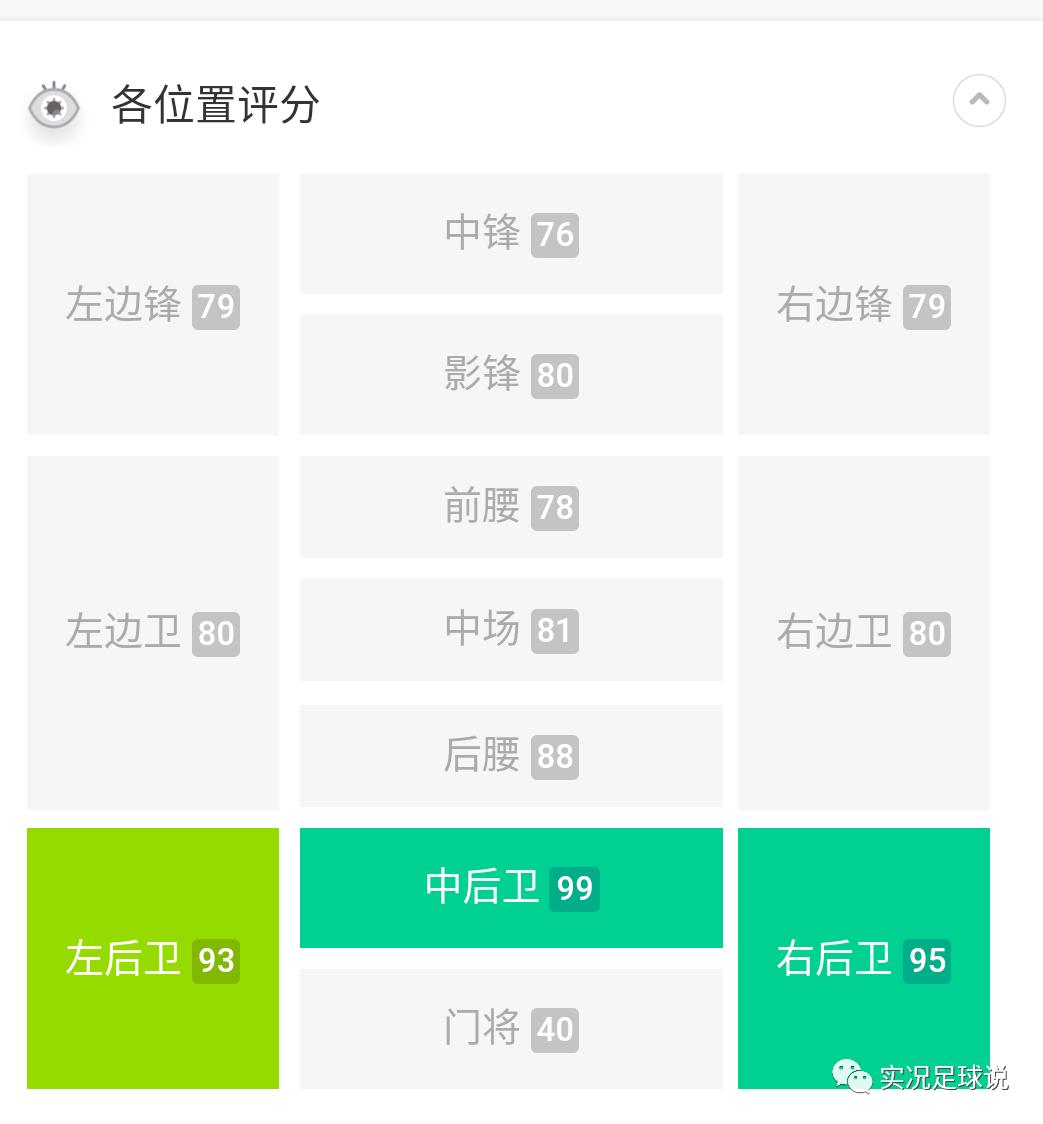1043x1124 pixels.
Task: Click the 右边卫 80 rating tile
Action: pyautogui.click(x=863, y=632)
